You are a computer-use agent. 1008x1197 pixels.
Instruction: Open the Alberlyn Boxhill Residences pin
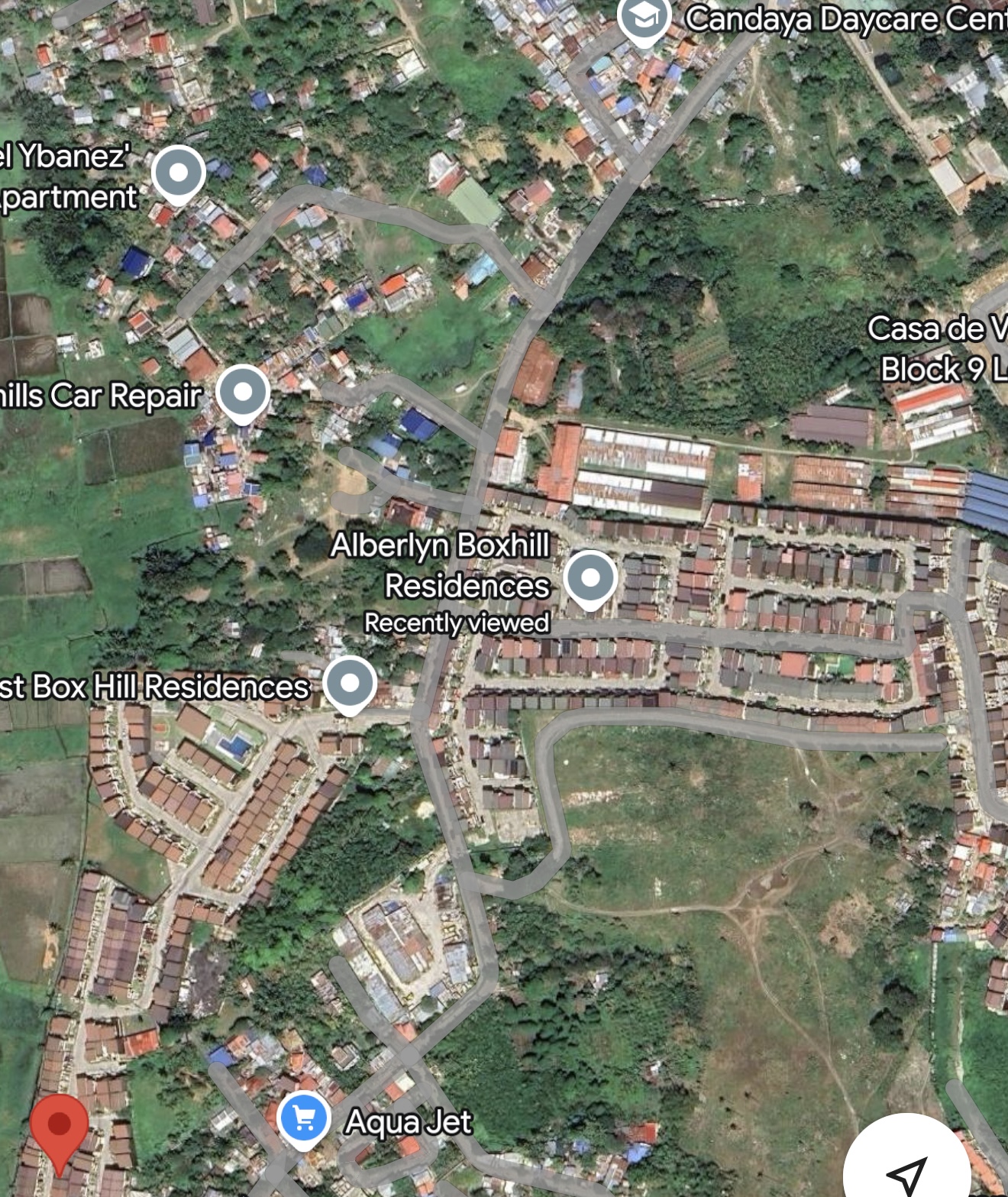click(x=590, y=579)
